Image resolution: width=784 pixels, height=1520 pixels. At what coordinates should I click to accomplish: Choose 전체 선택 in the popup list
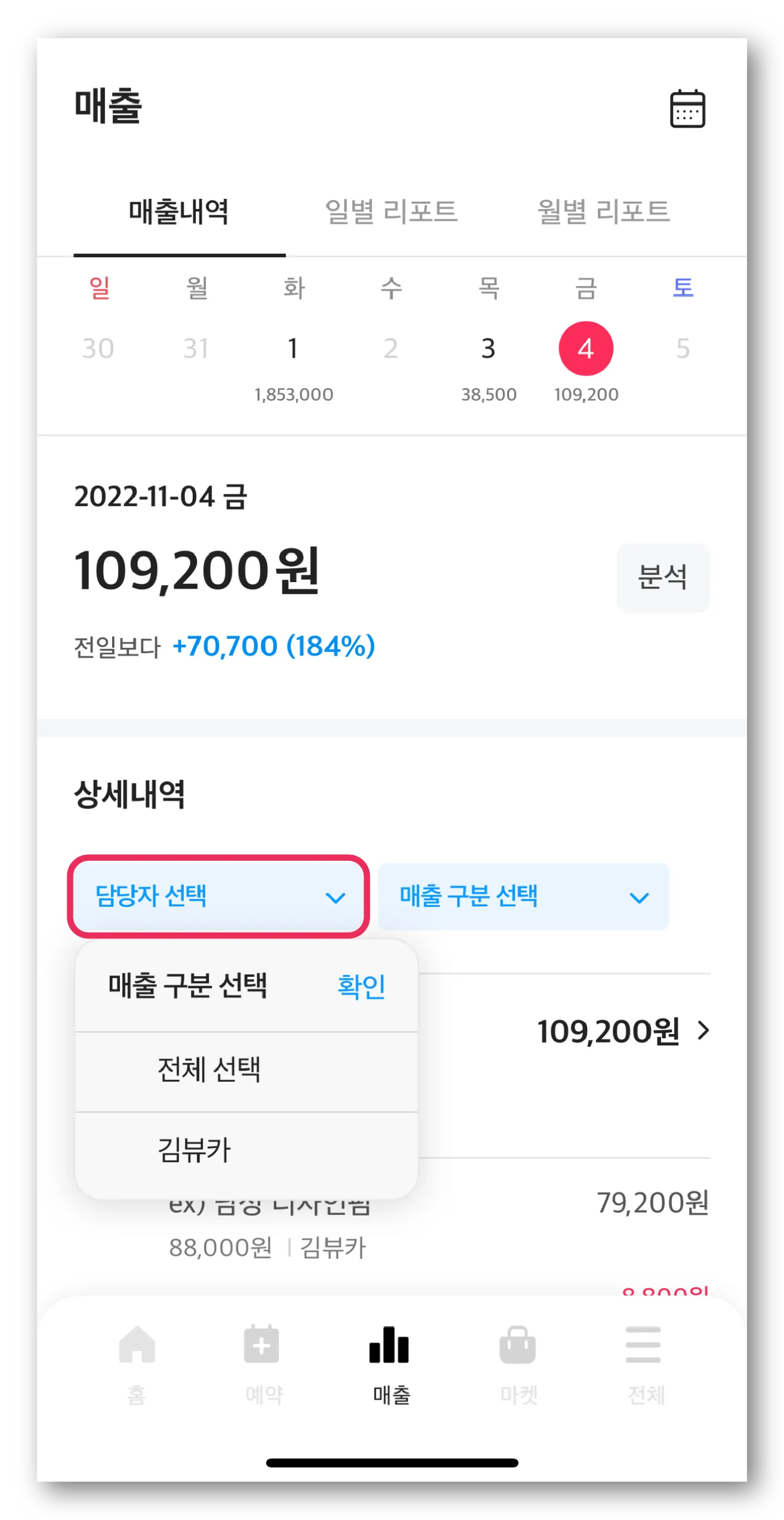click(x=209, y=1069)
